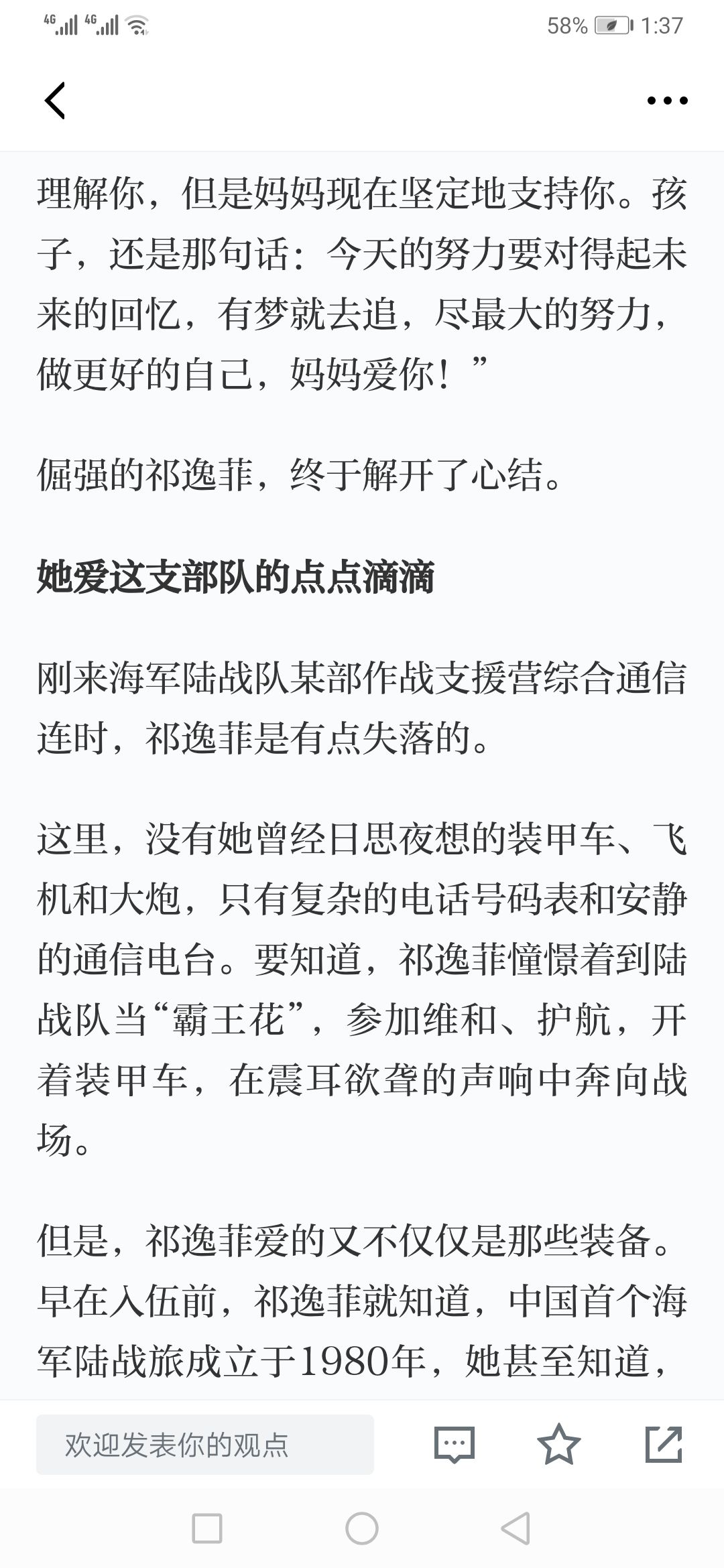Screen dimensions: 724x1568
Task: Open the three-dot overflow menu
Action: [x=667, y=101]
